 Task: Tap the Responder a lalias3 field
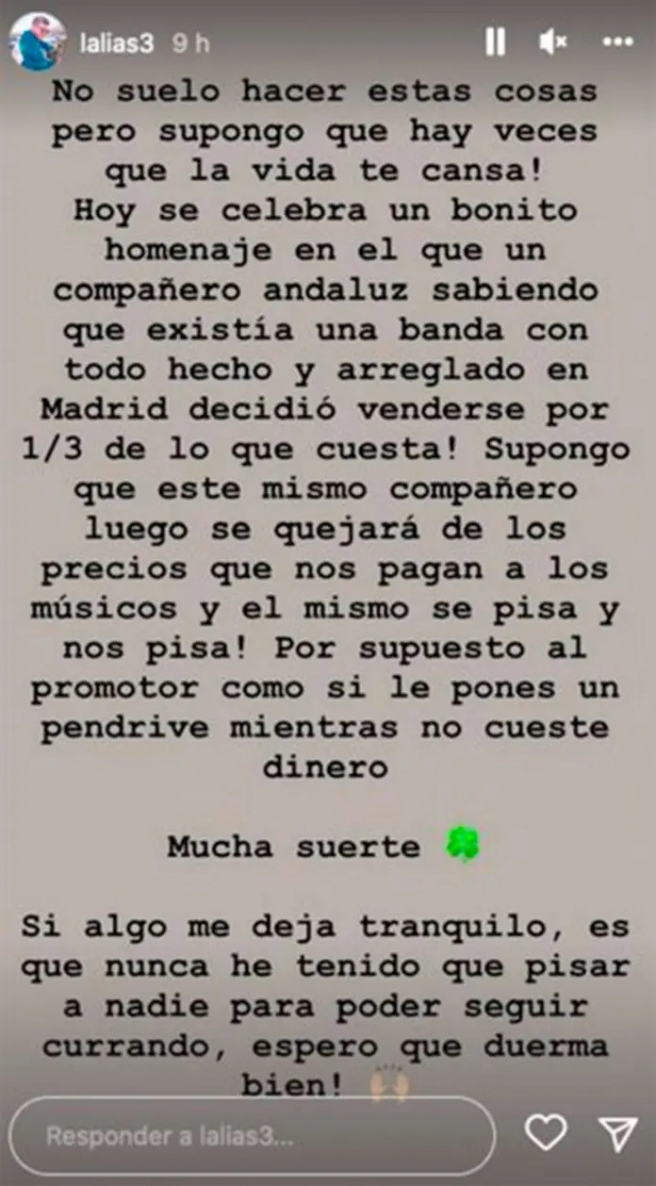(253, 1136)
